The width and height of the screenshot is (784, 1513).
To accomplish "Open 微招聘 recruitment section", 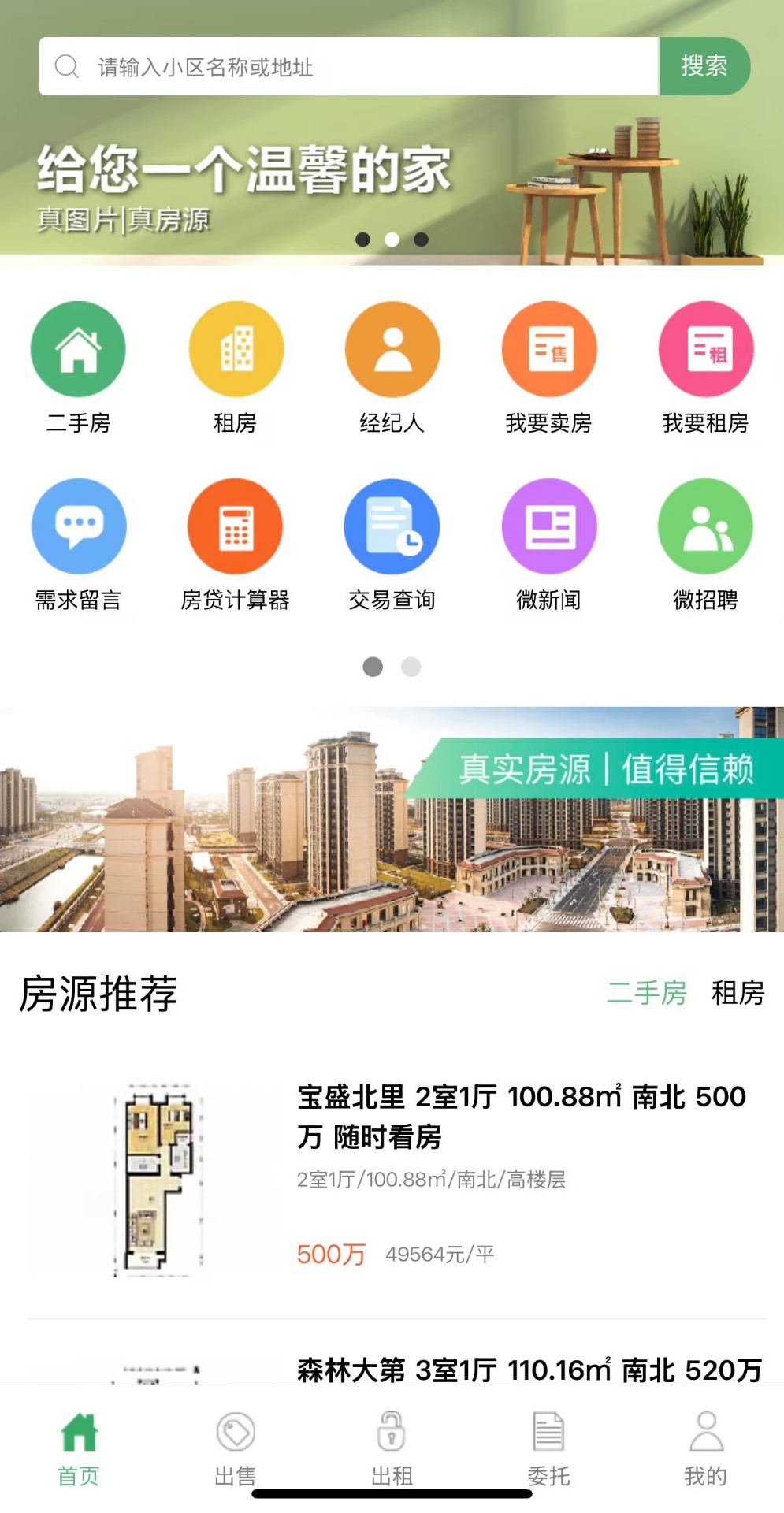I will click(706, 545).
